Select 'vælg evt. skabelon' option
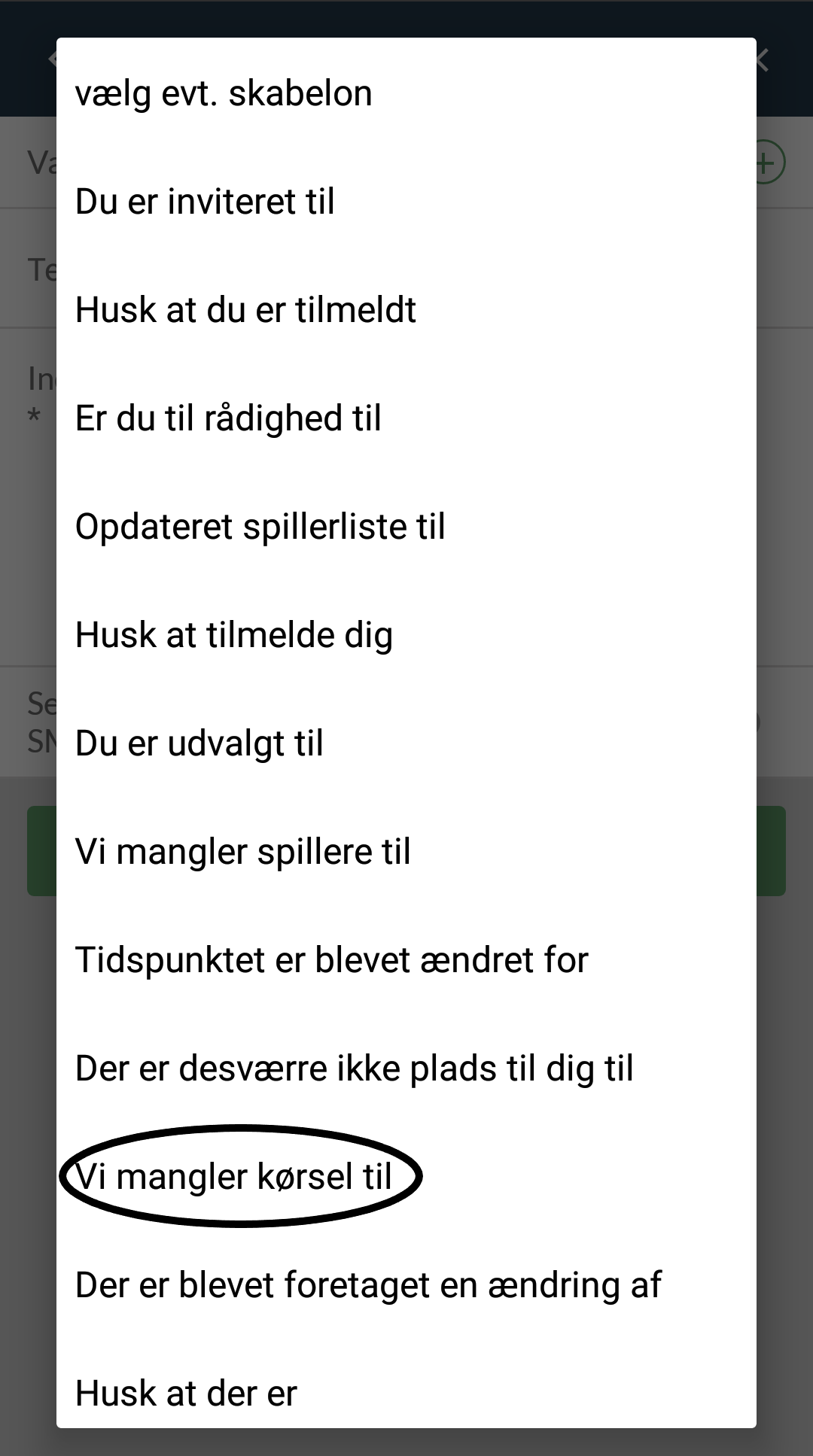Image resolution: width=813 pixels, height=1456 pixels. (x=406, y=93)
